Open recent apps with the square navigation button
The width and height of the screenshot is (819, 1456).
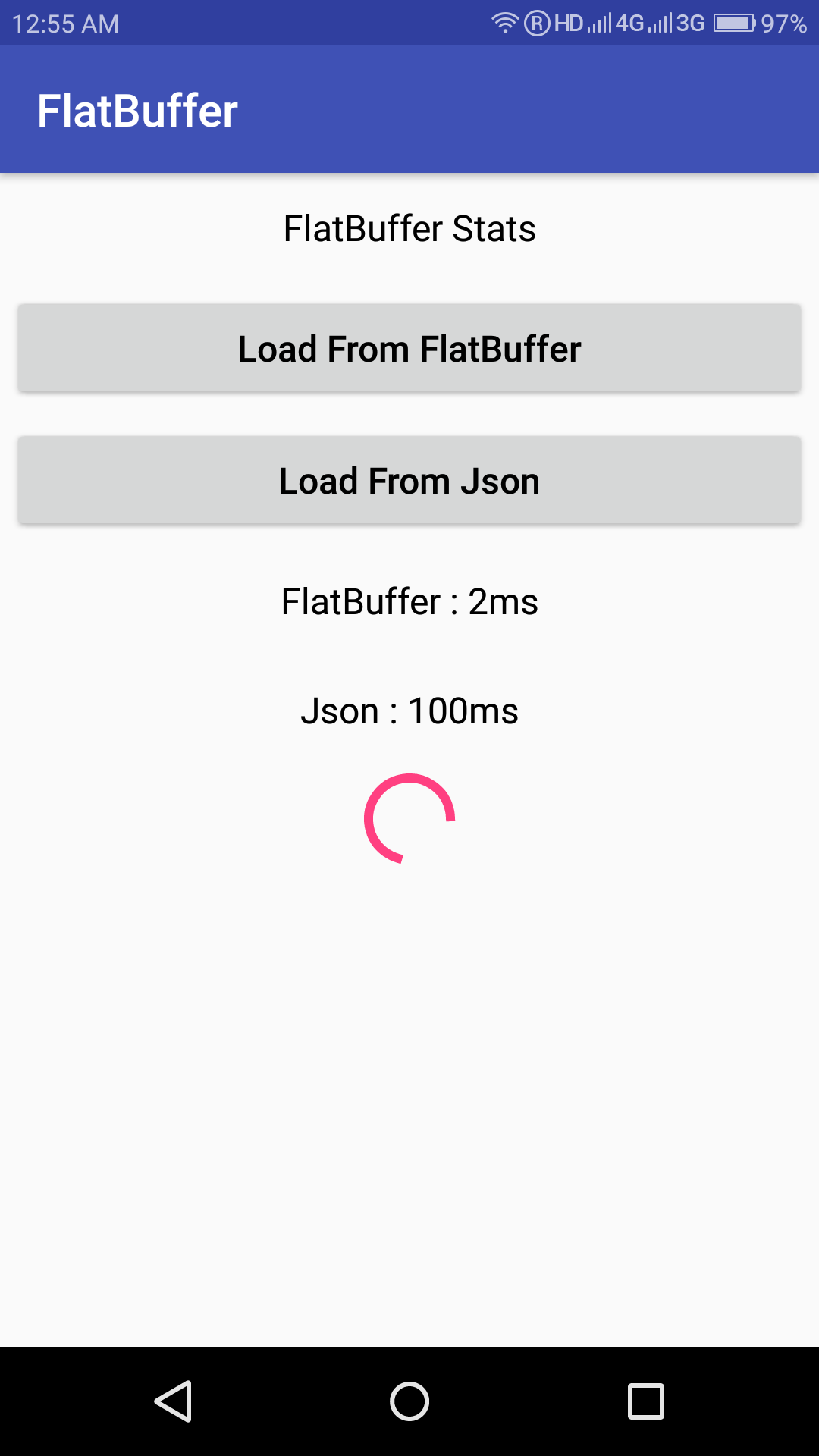(x=645, y=1401)
